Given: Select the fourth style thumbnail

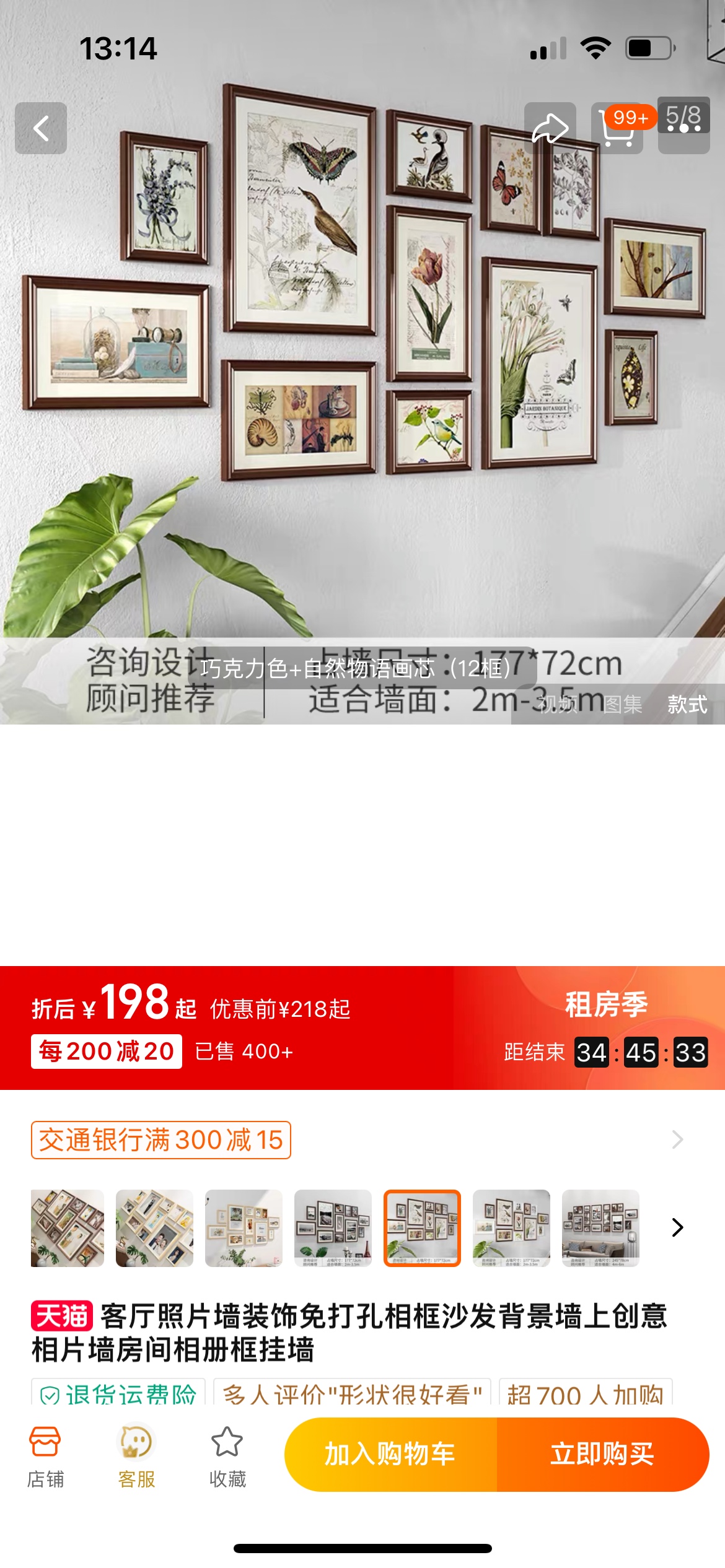Looking at the screenshot, I should tap(333, 1228).
